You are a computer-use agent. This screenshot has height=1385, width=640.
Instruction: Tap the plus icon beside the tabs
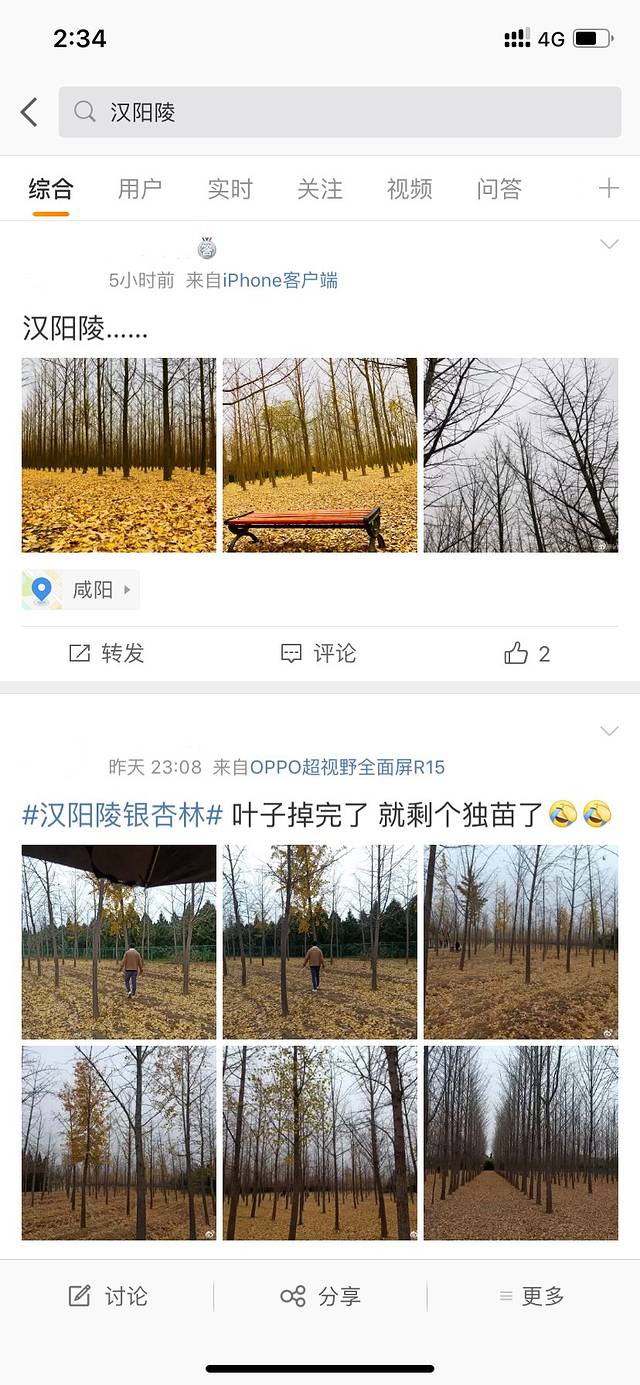(x=608, y=188)
